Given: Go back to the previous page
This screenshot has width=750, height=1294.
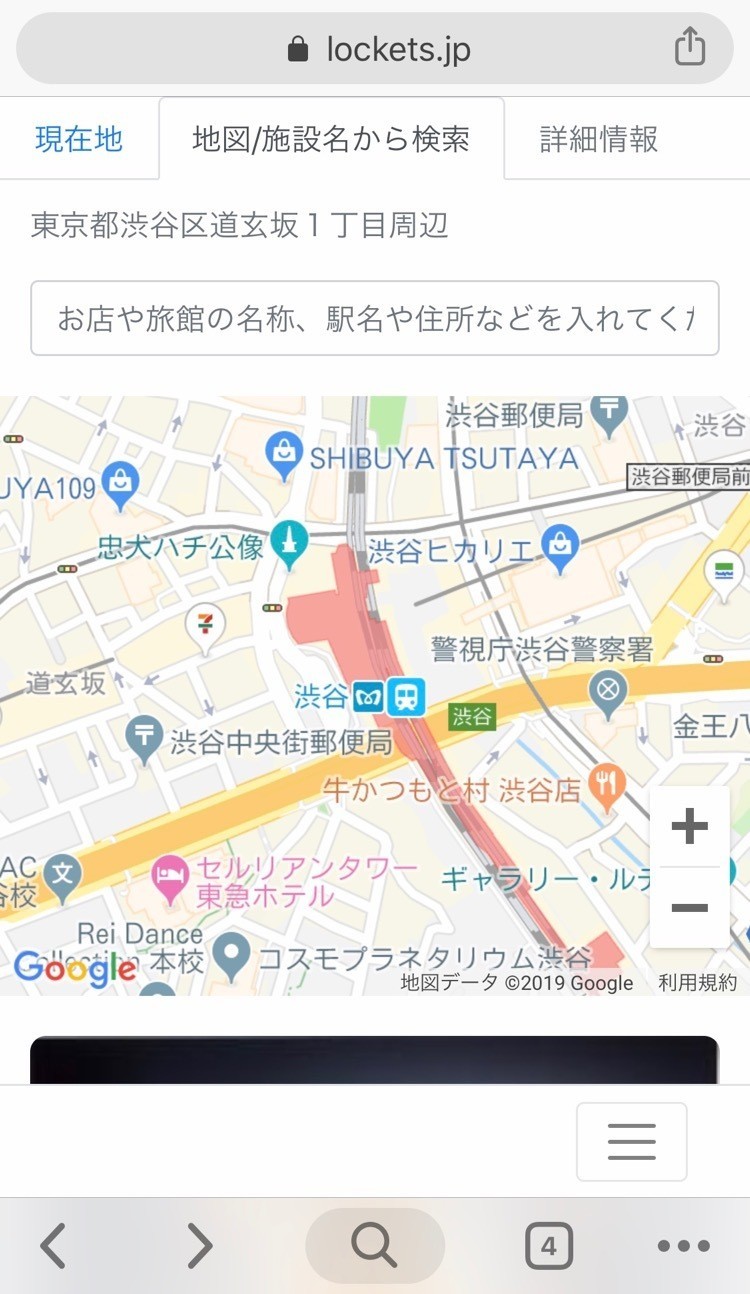Looking at the screenshot, I should [x=54, y=1246].
